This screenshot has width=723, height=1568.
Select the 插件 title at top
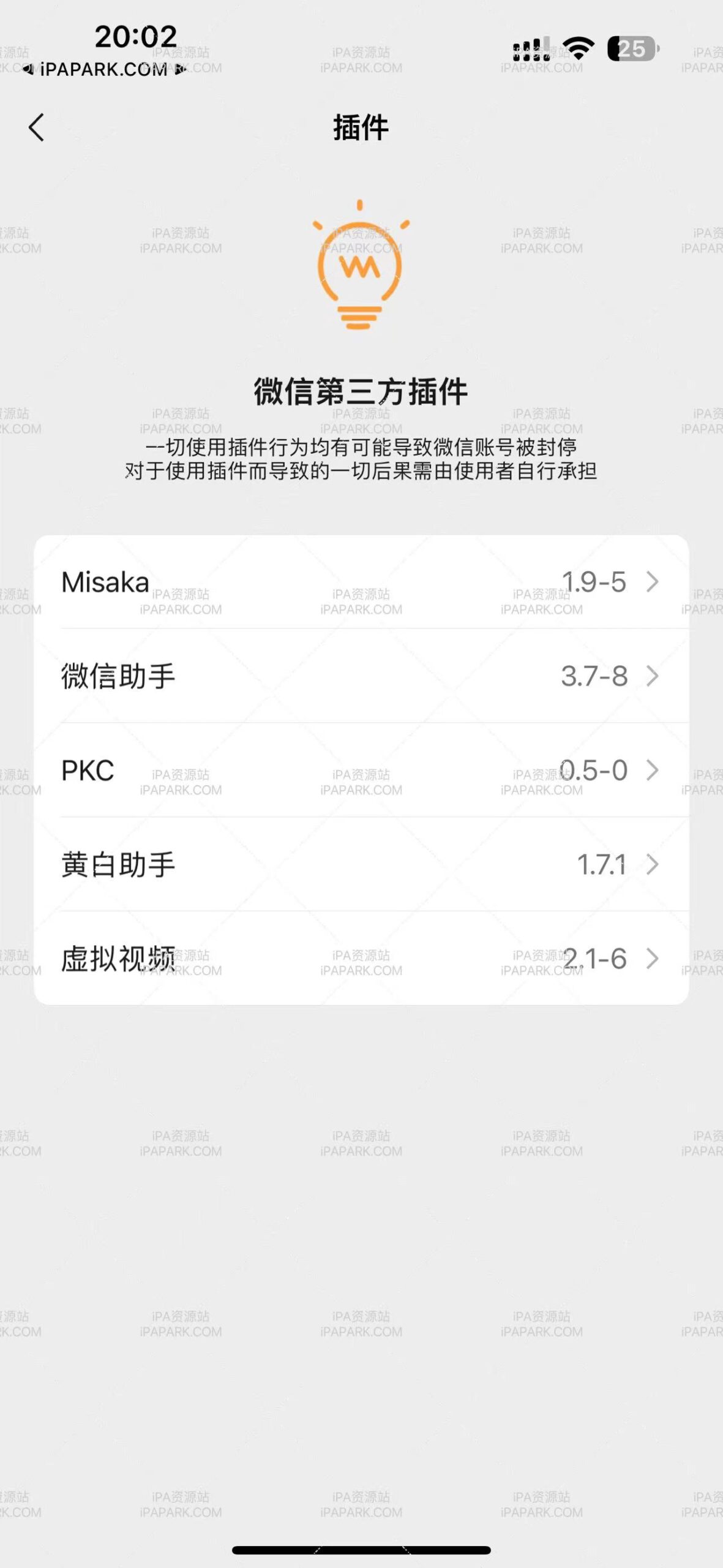(361, 127)
